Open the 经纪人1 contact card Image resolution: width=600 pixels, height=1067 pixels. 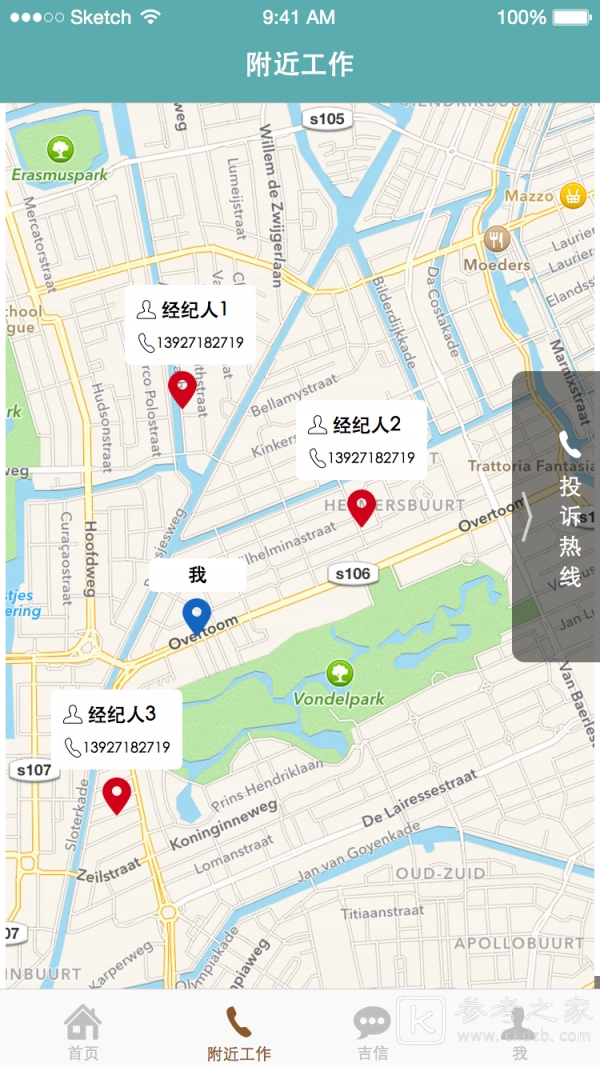tap(190, 325)
